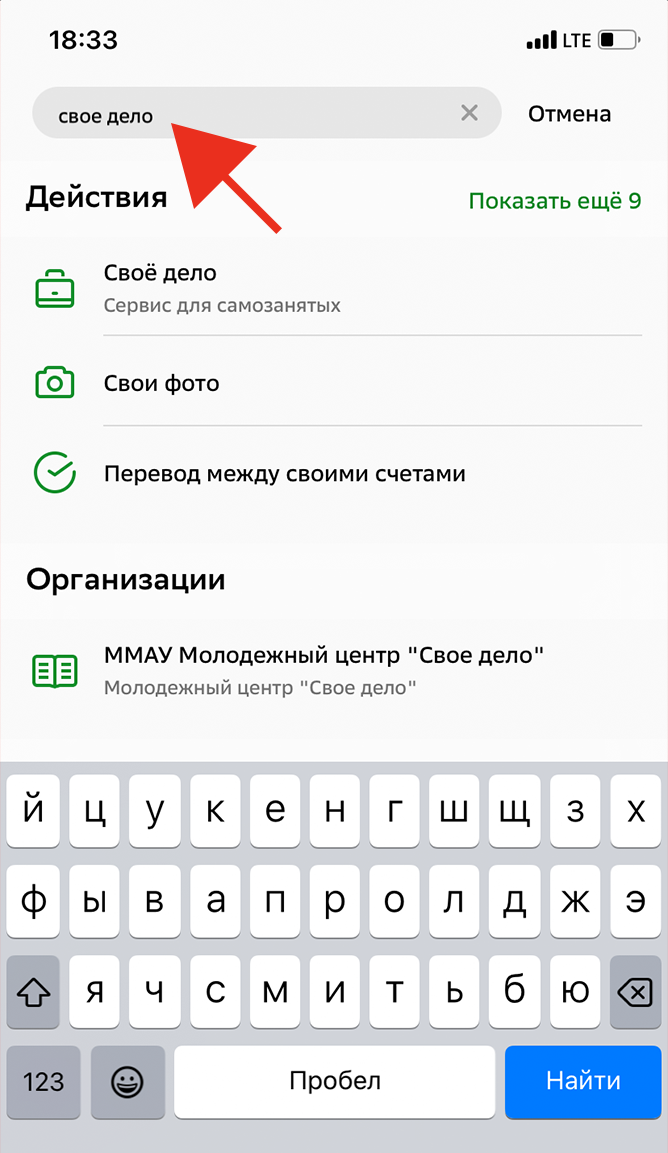This screenshot has height=1153, width=668.
Task: Open ММАУ Молодежный центр "Свое дело" organization
Action: (338, 670)
